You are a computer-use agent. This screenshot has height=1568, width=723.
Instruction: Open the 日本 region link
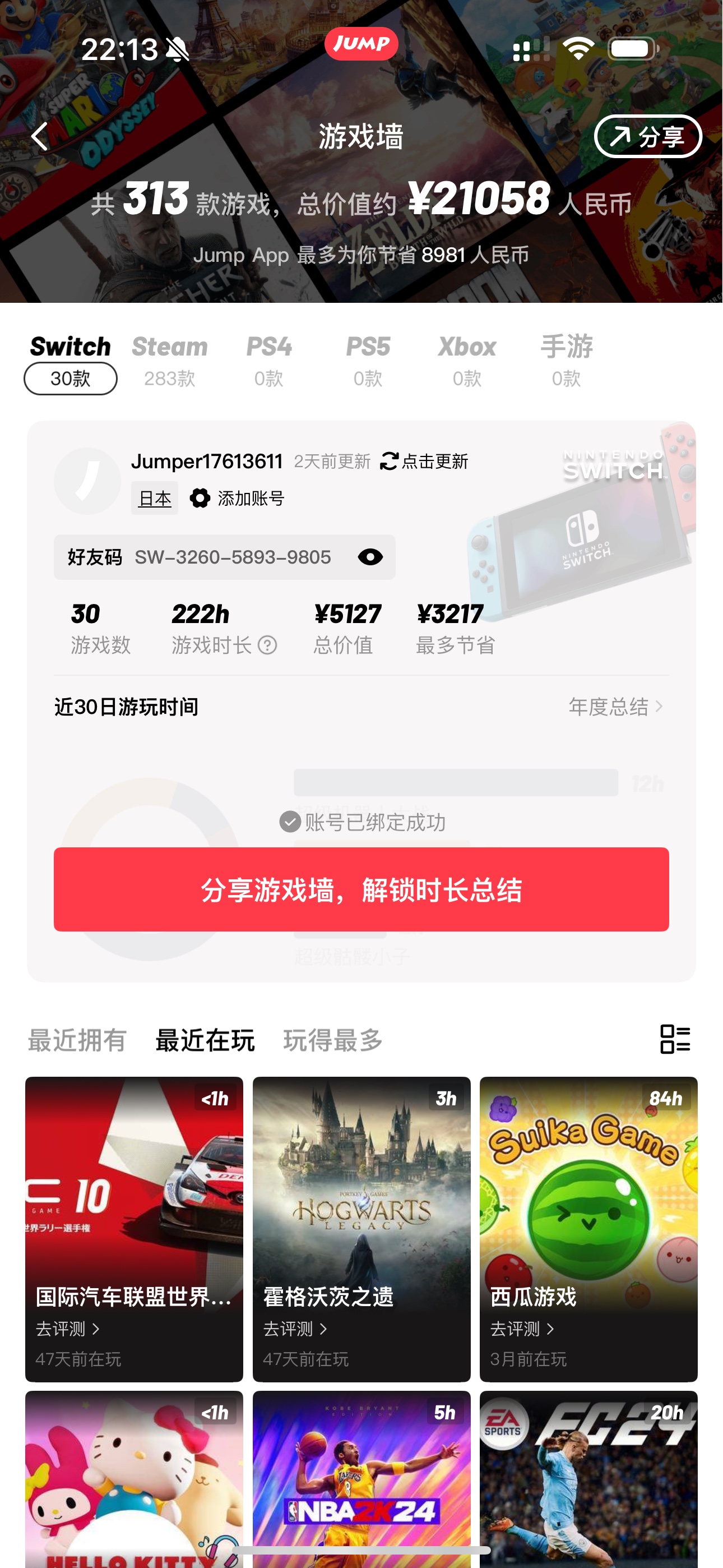click(x=155, y=499)
